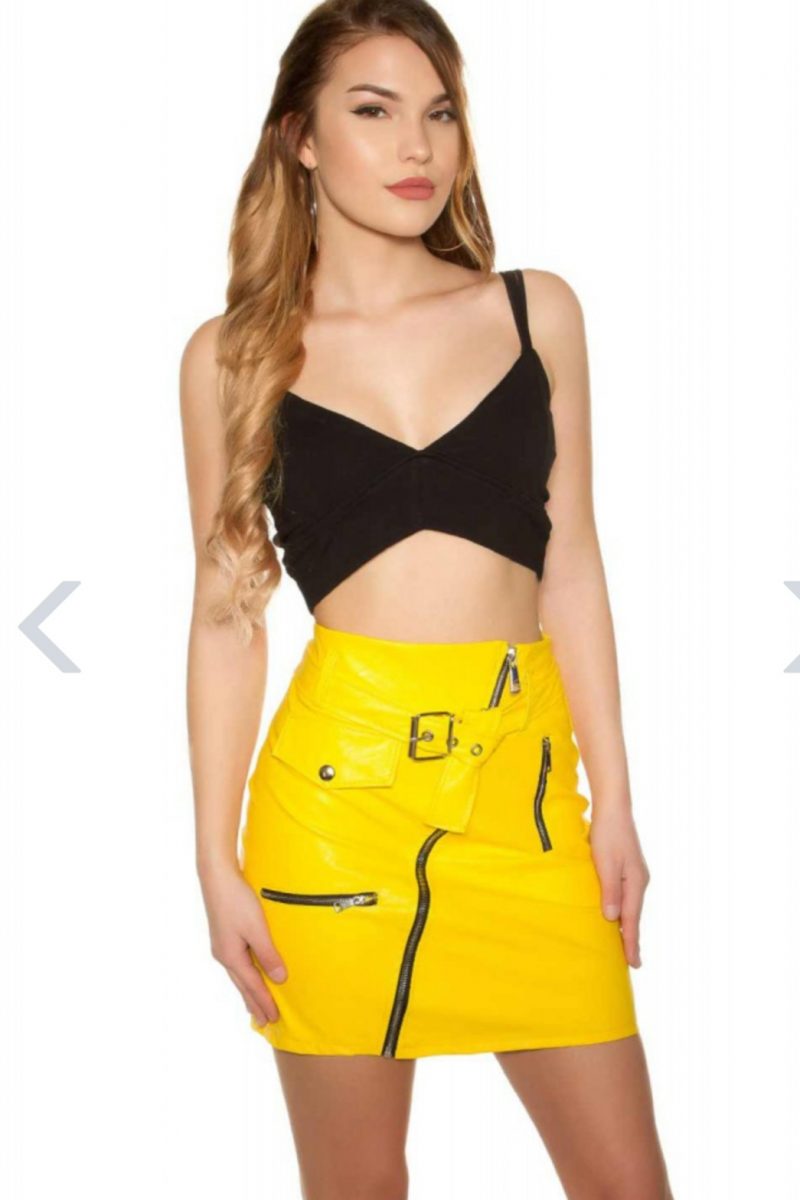Viewport: 800px width, 1200px height.
Task: Show the next product photo
Action: [x=791, y=626]
